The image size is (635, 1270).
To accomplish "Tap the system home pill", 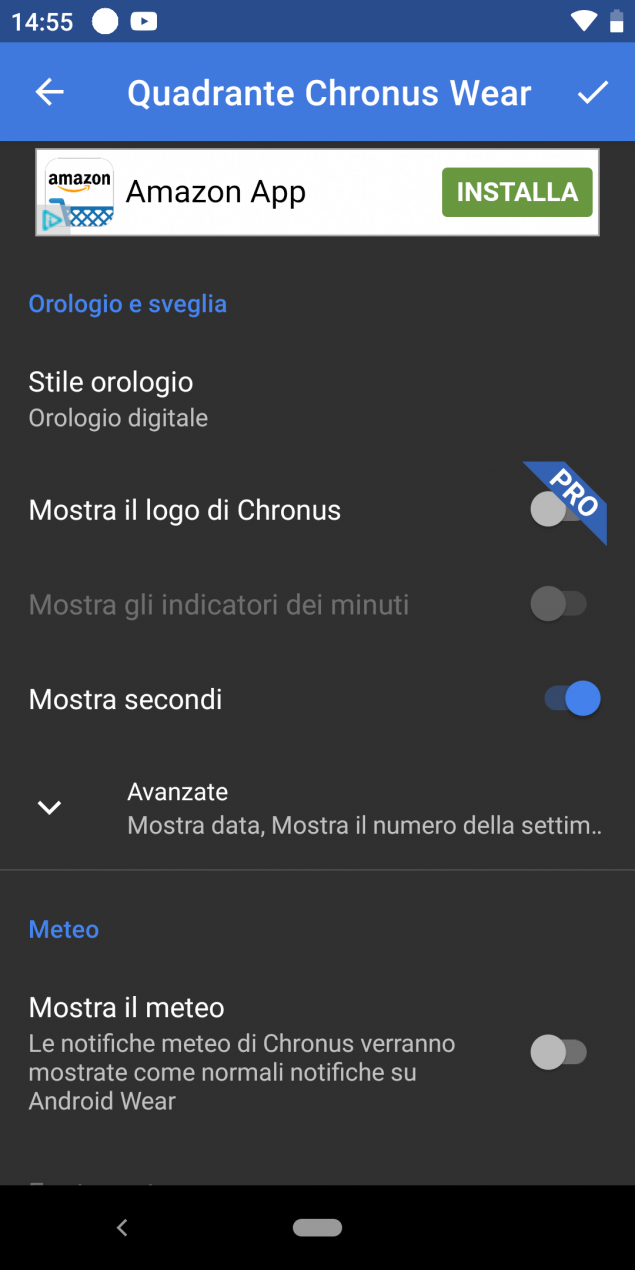I will tap(318, 1227).
